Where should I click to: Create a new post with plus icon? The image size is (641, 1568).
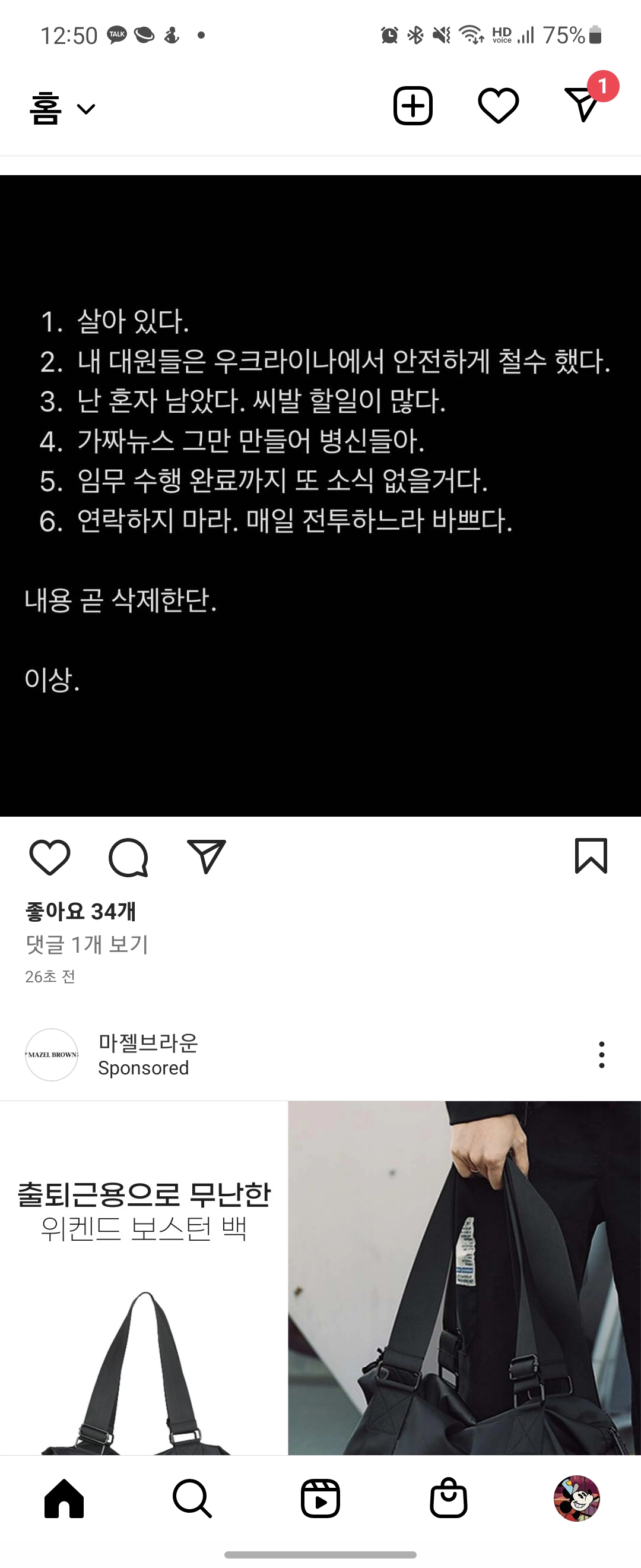413,106
